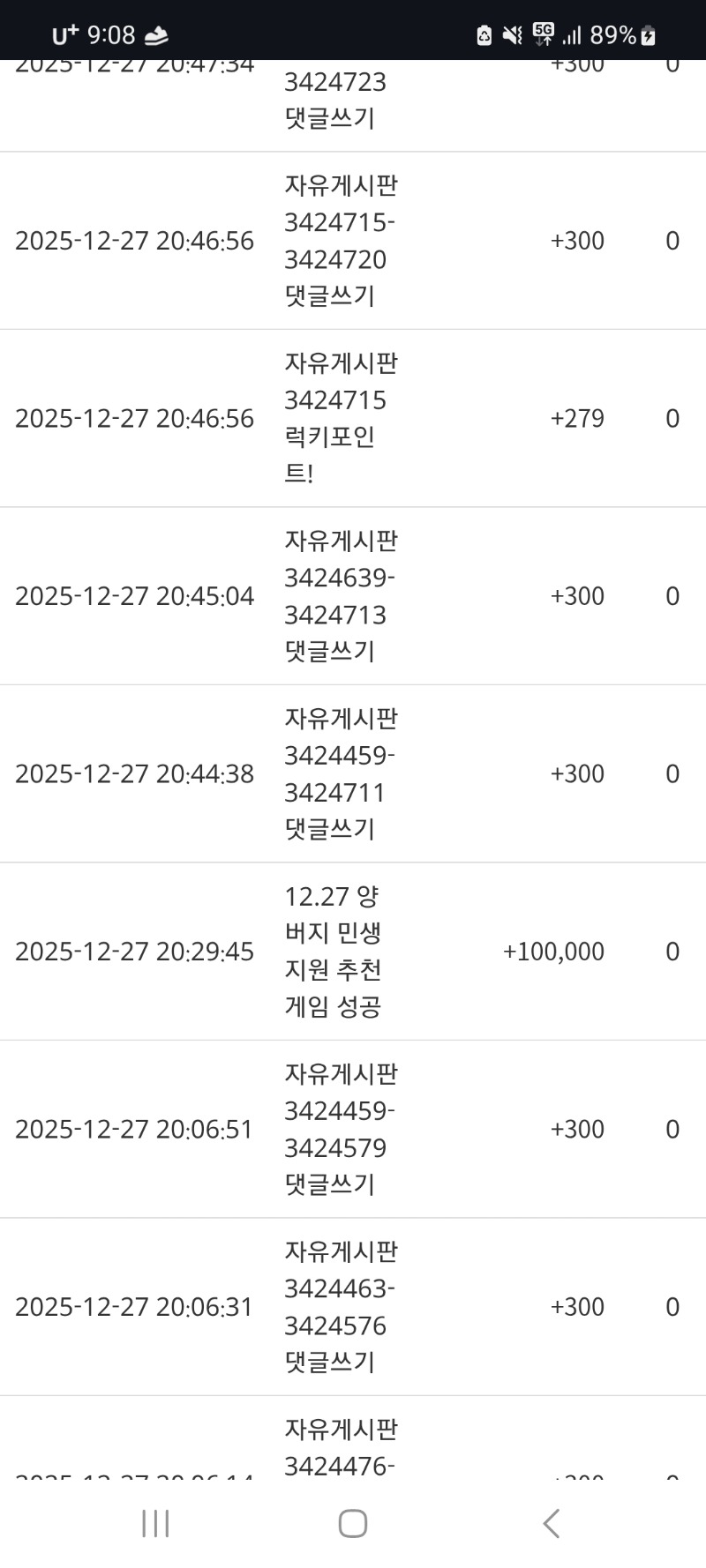
Task: Go back using the navigation bar arrow
Action: [552, 1523]
